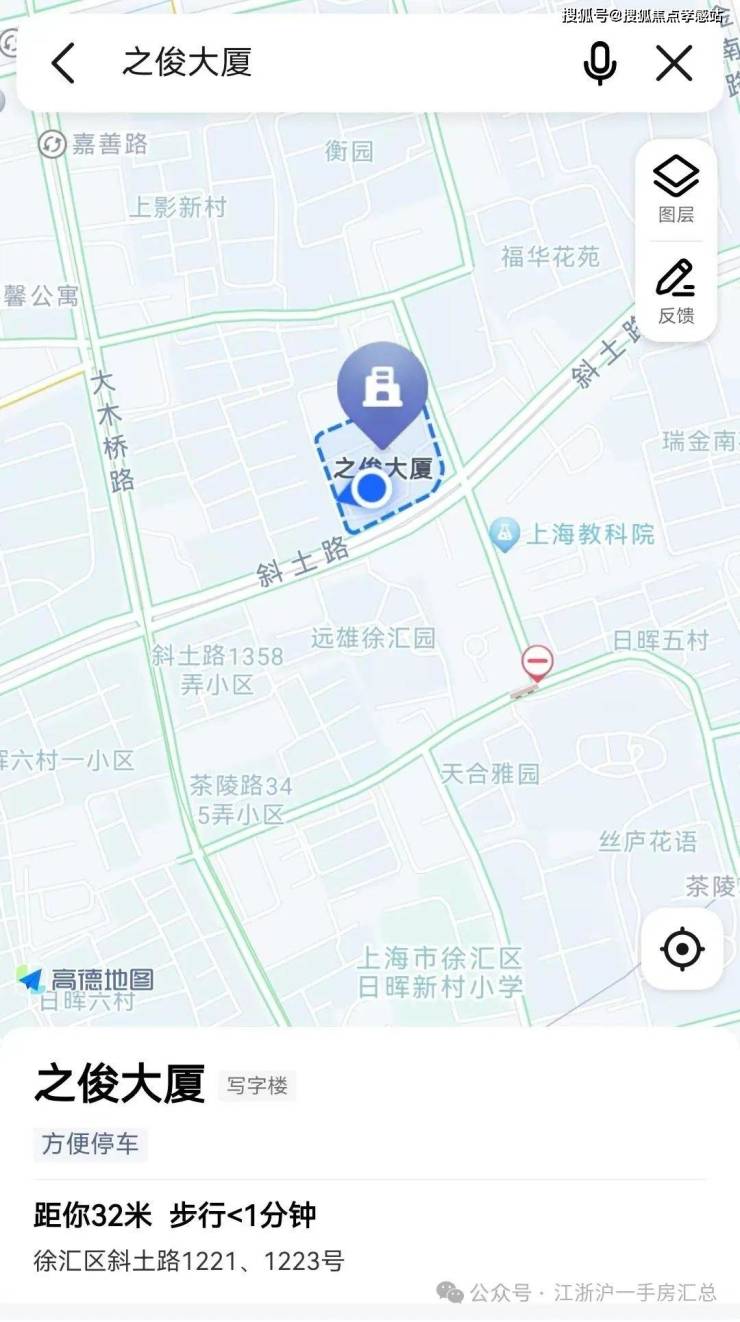Start voice search with the microphone
Image resolution: width=740 pixels, height=1322 pixels.
click(599, 63)
